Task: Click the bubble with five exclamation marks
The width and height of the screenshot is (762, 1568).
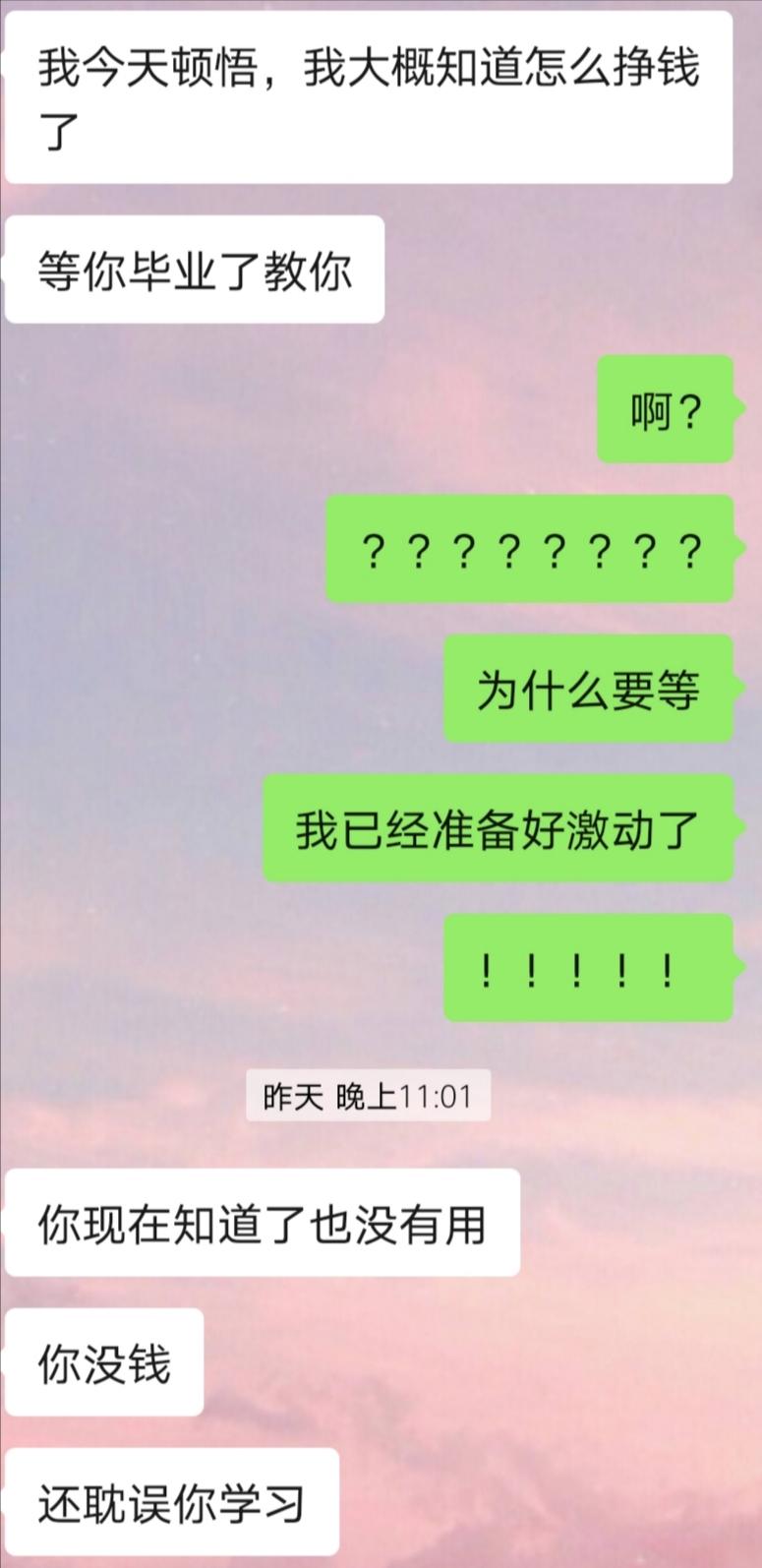Action: [x=588, y=967]
